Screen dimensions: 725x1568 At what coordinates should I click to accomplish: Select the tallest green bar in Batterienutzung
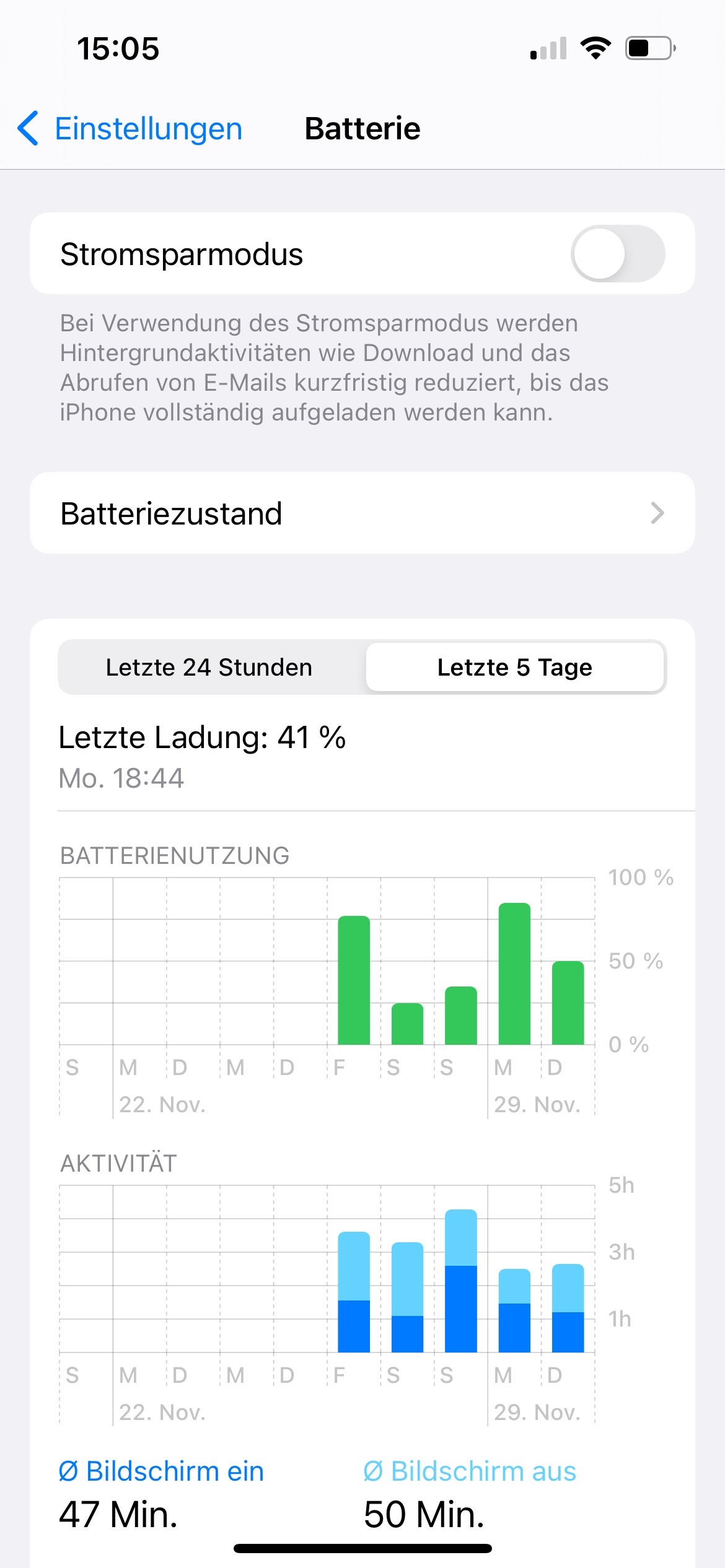(514, 974)
